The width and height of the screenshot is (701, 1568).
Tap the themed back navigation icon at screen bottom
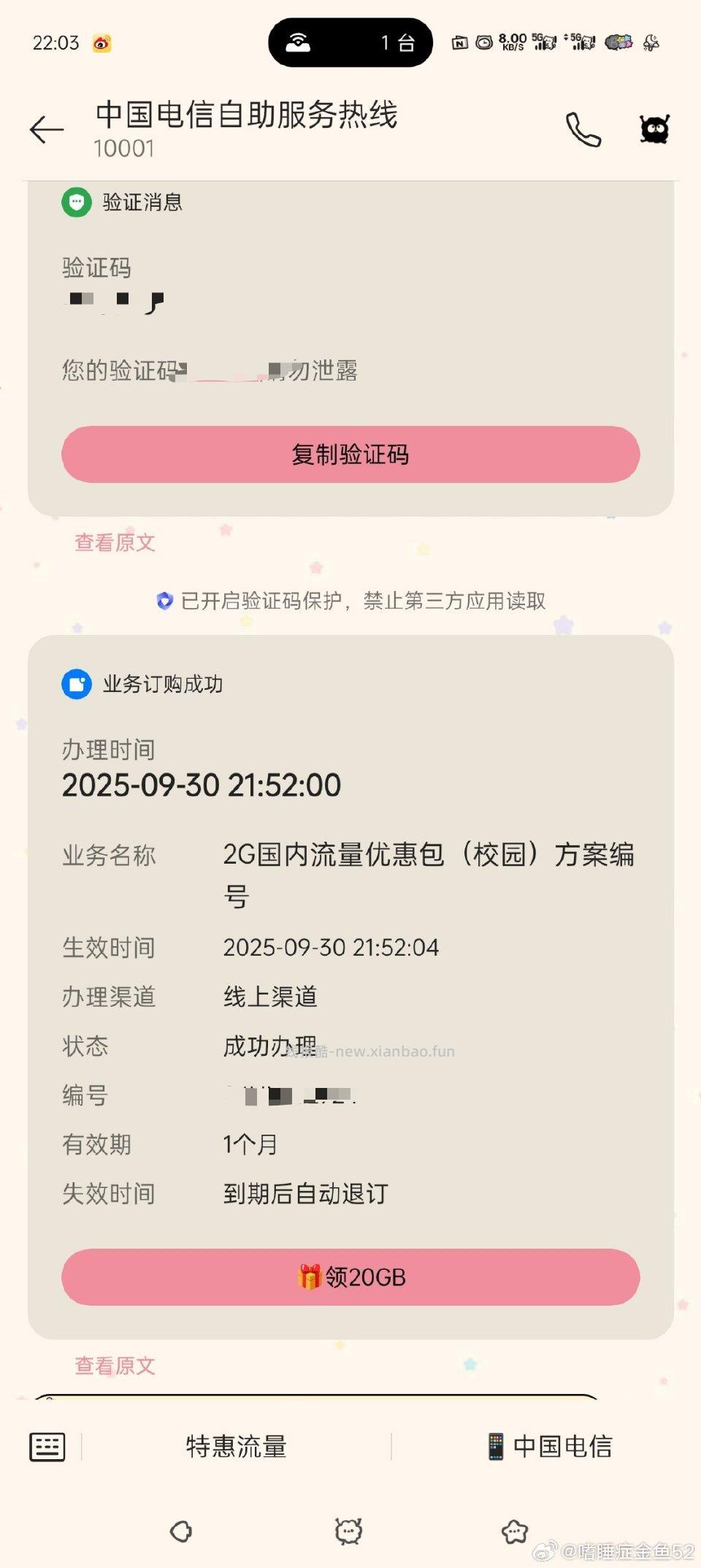pos(182,1528)
